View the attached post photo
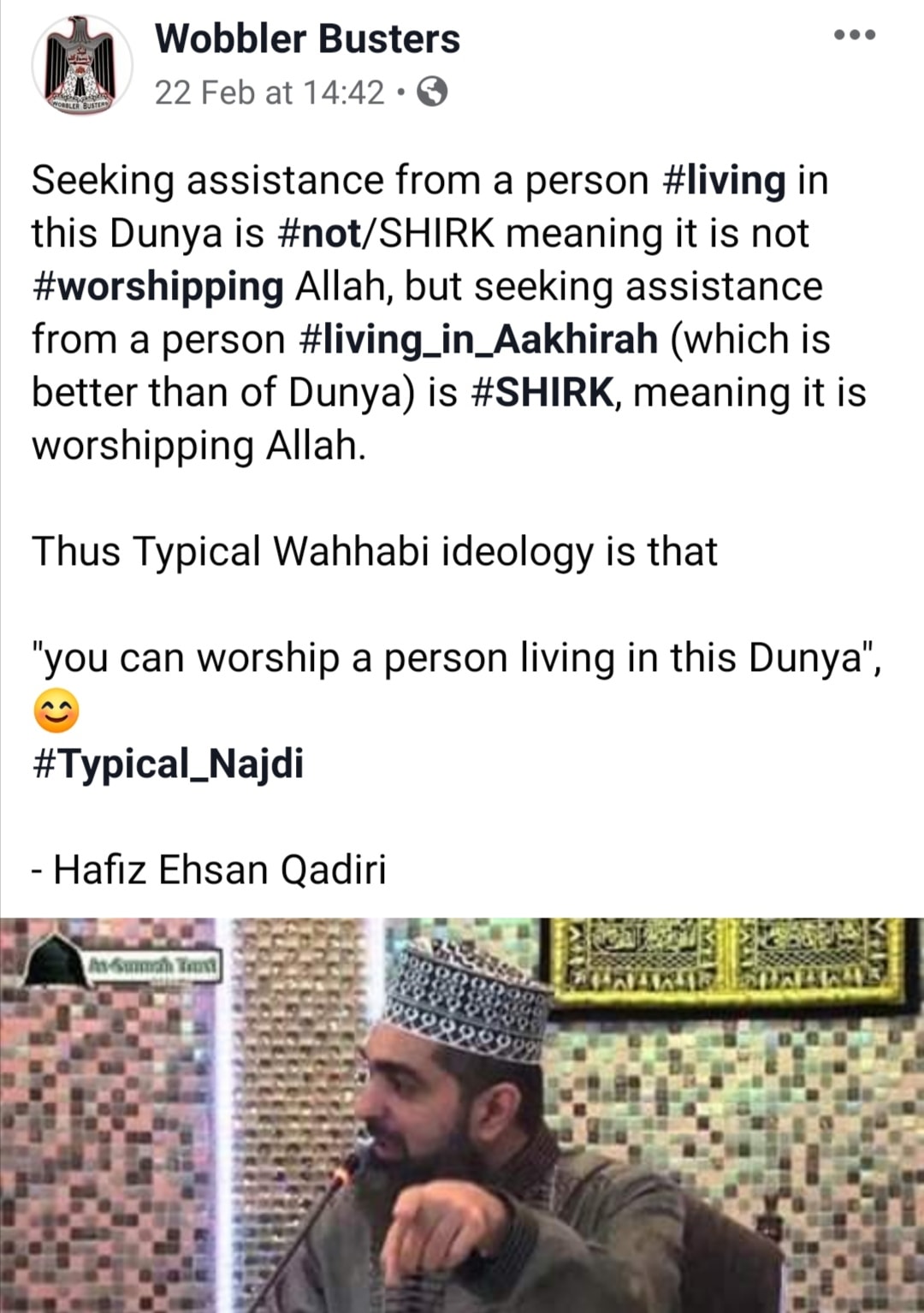The width and height of the screenshot is (924, 1313). [x=462, y=1113]
